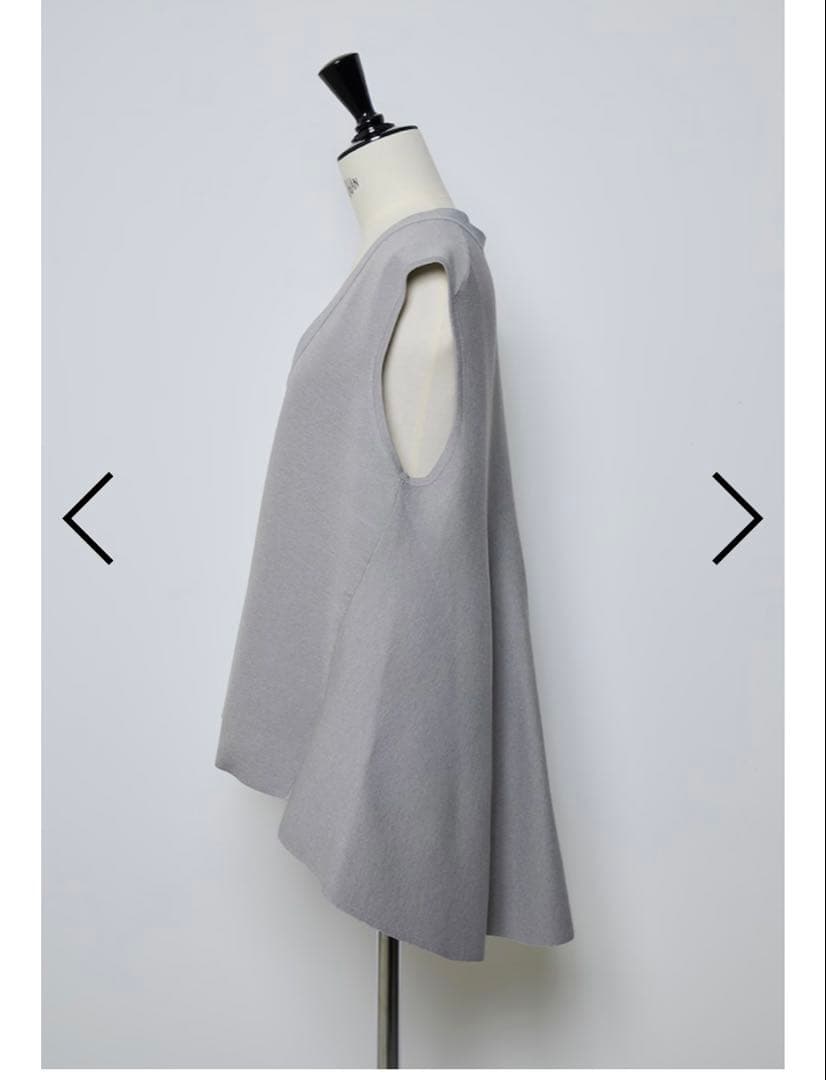Go to the previous product image

click(x=88, y=518)
